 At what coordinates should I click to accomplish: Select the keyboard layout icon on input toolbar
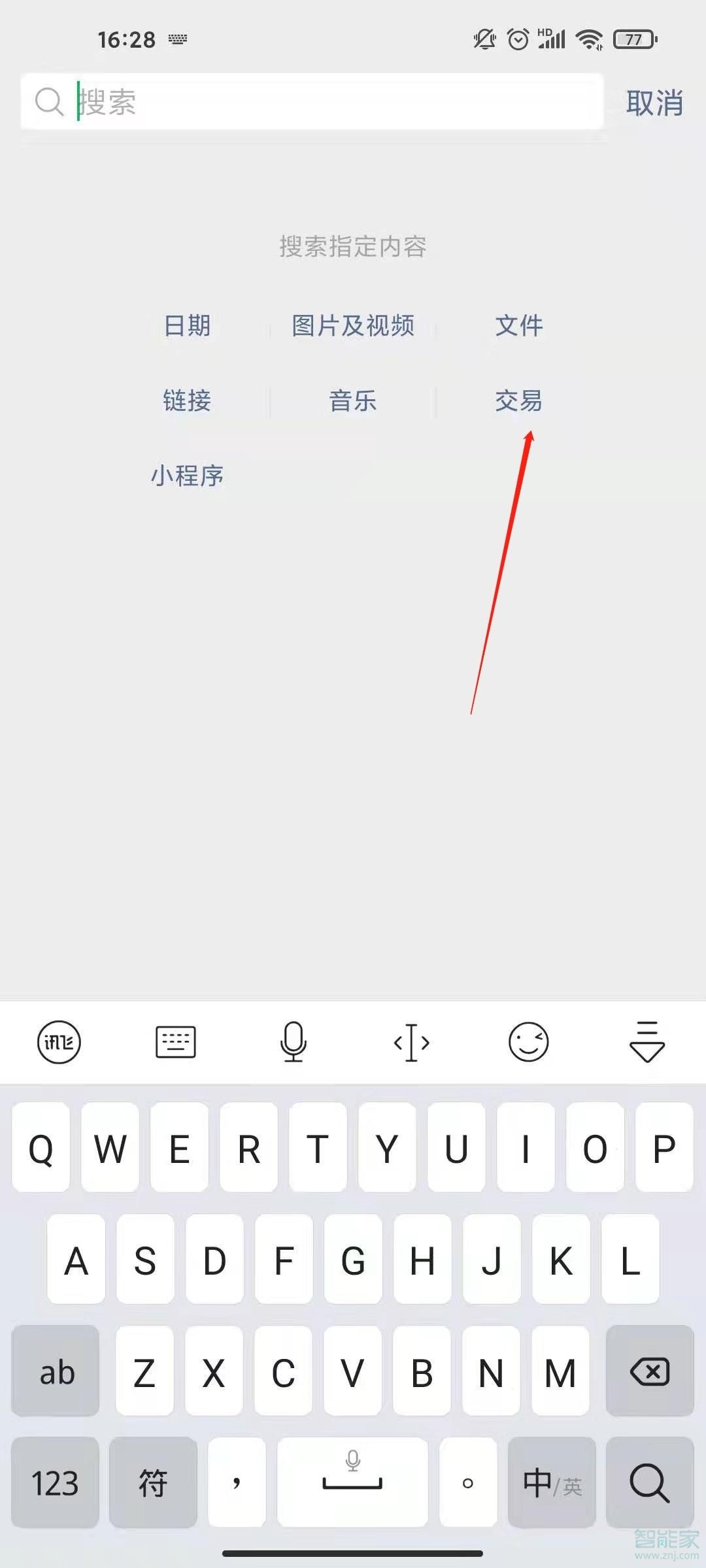coord(176,1042)
